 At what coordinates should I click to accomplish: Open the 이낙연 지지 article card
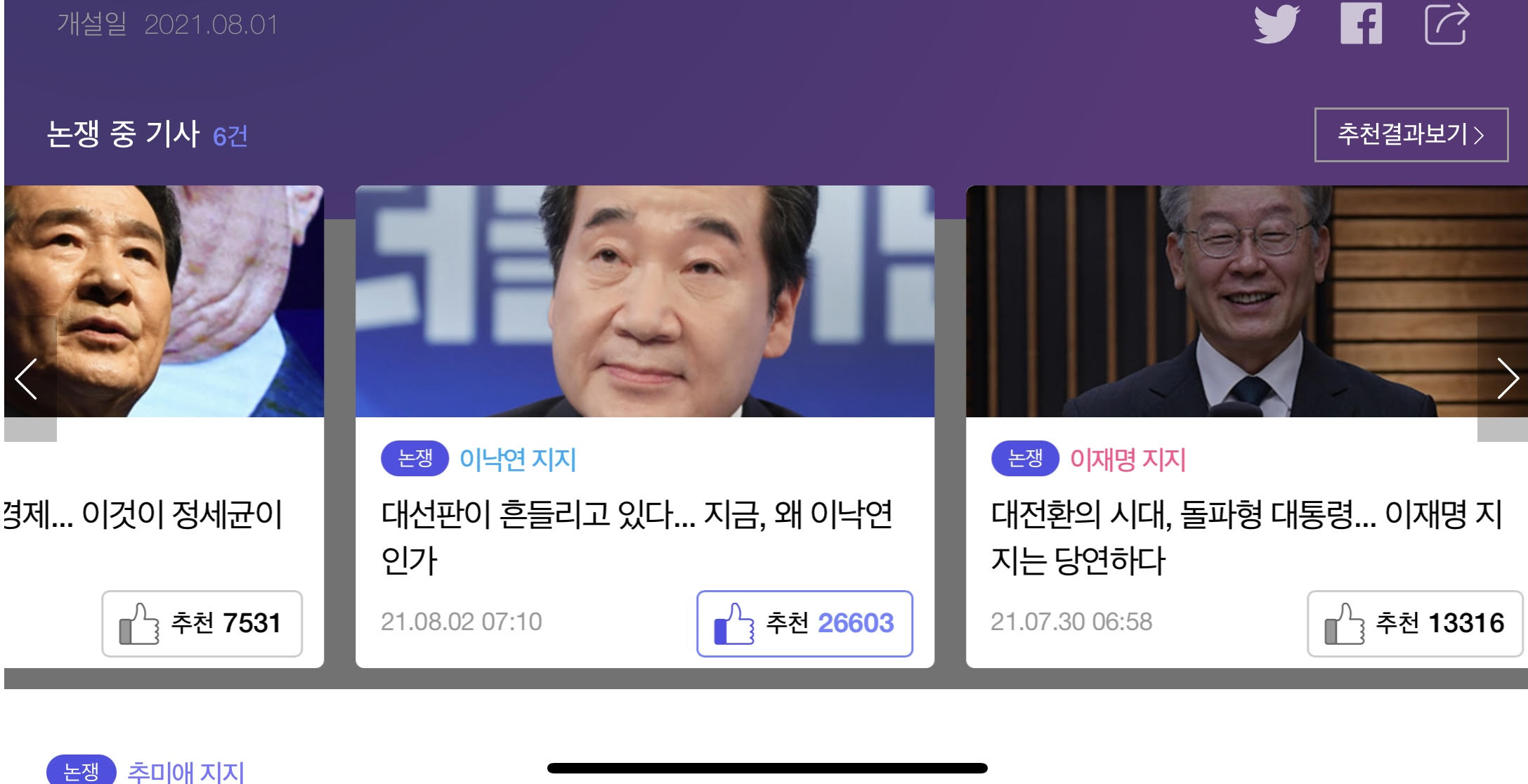(x=636, y=537)
